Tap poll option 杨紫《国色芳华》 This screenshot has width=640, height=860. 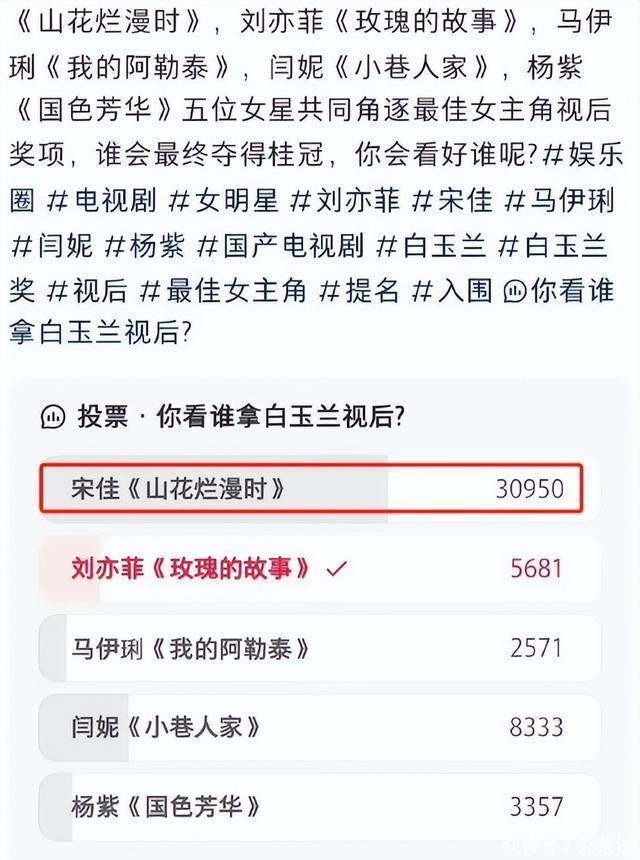[x=320, y=807]
